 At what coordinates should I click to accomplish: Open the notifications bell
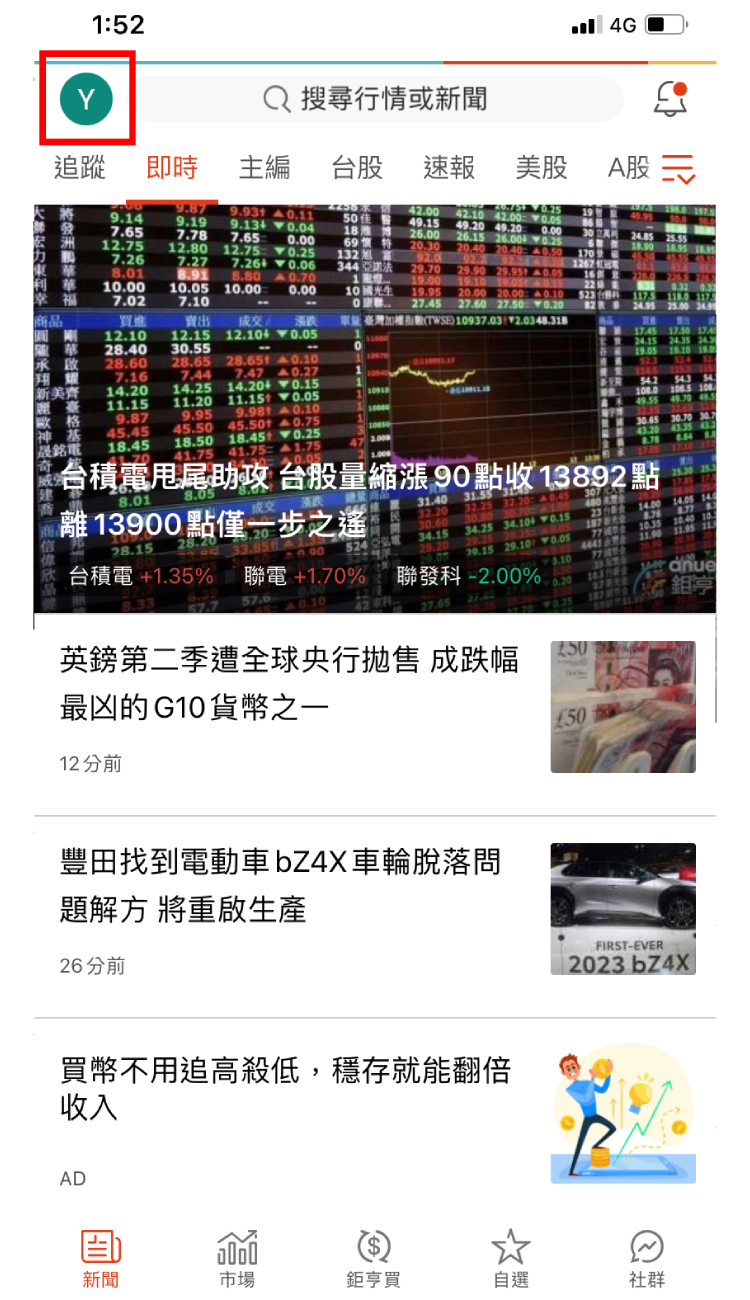(x=670, y=99)
